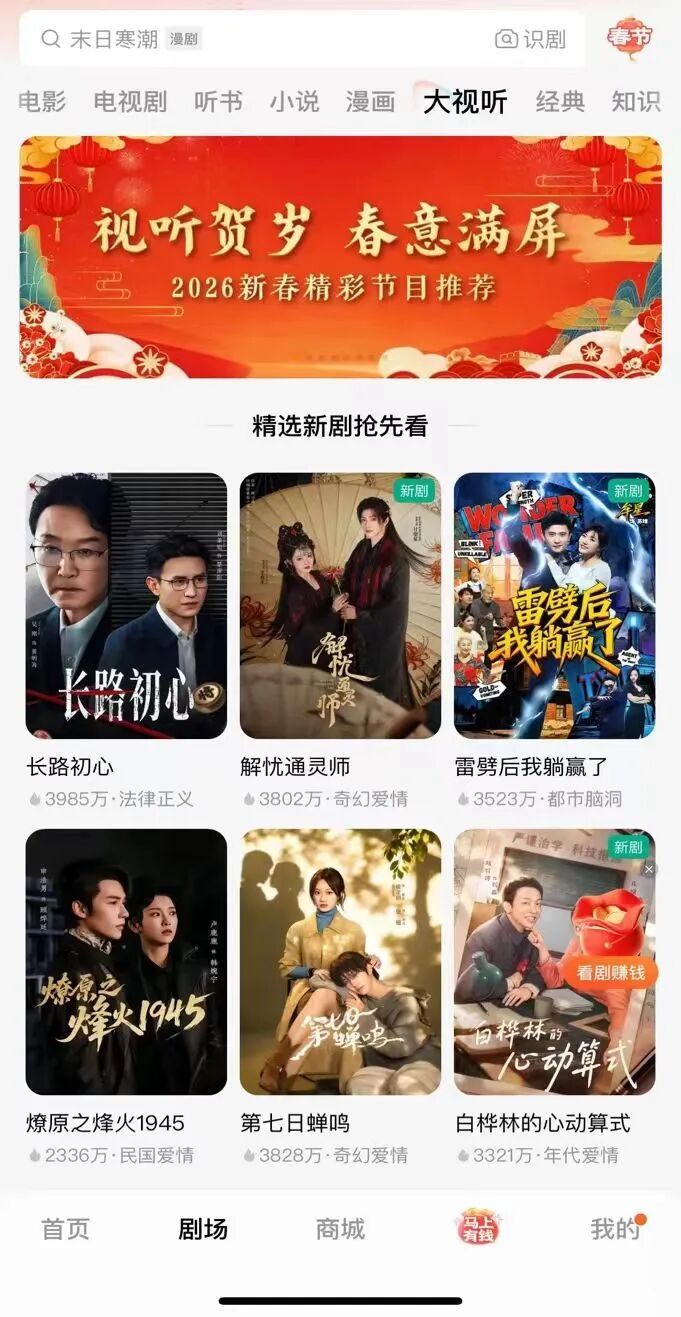Dismiss the 看剧赚钱 floating widget
The height and width of the screenshot is (1317, 681).
649,870
